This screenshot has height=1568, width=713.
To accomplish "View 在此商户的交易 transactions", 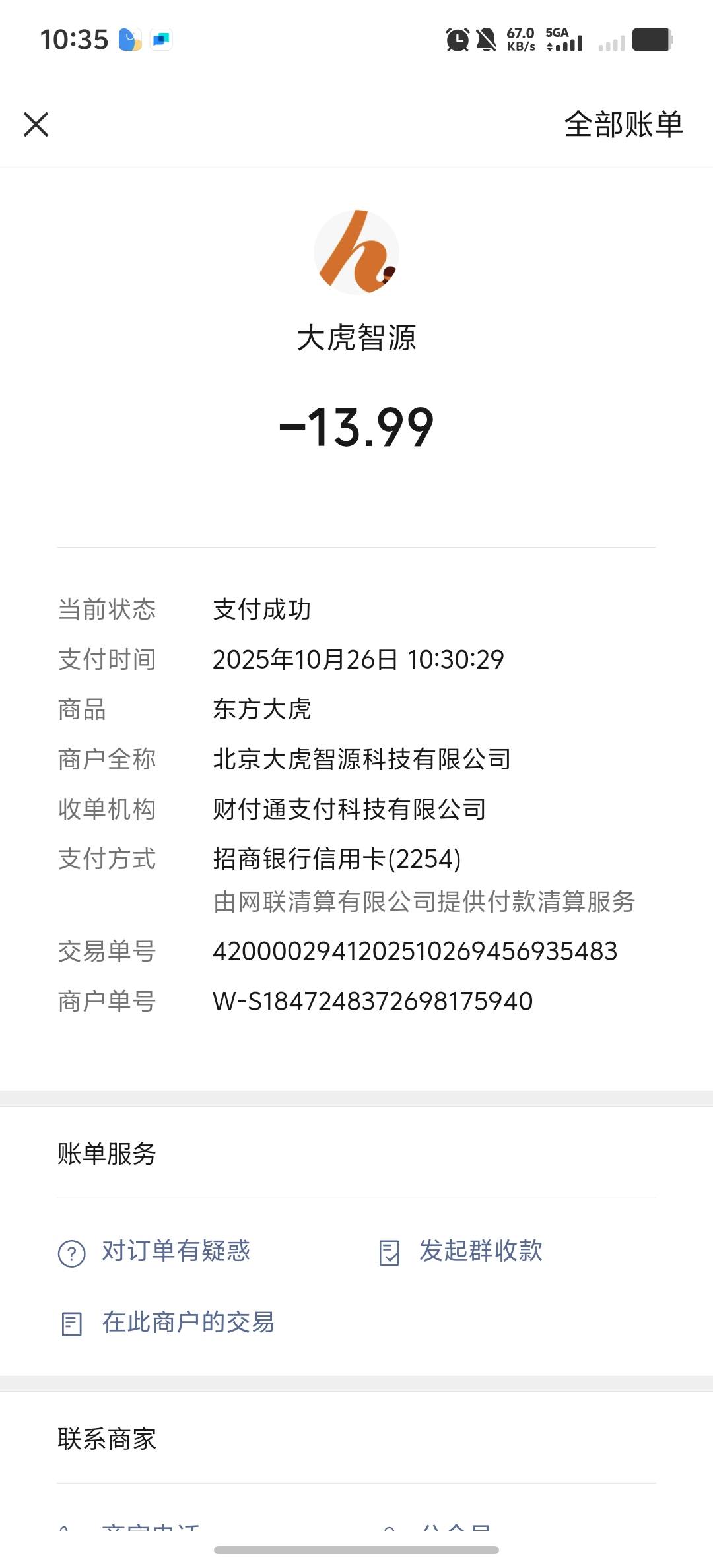I will point(167,1323).
